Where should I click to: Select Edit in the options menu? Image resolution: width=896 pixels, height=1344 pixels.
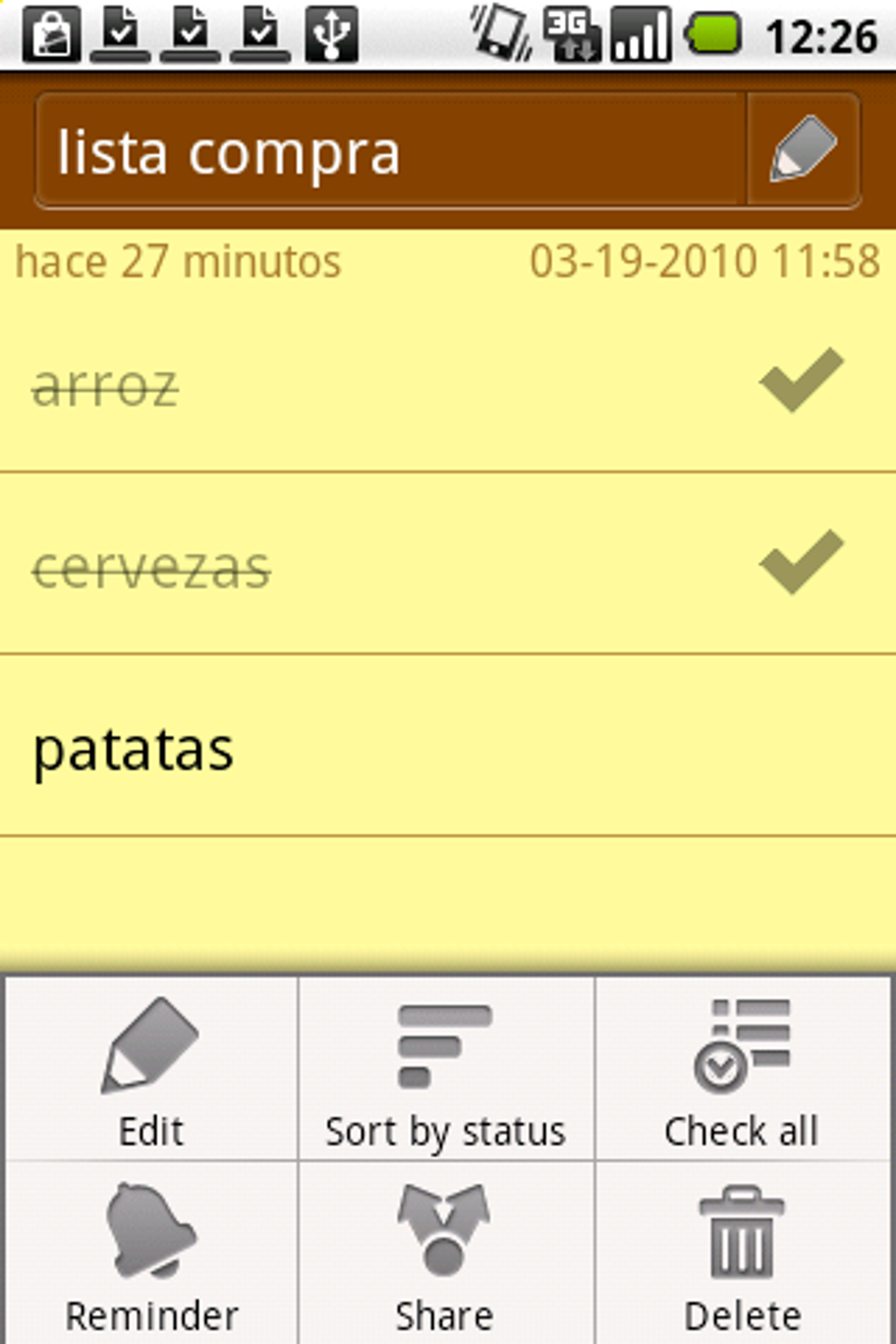(152, 1069)
